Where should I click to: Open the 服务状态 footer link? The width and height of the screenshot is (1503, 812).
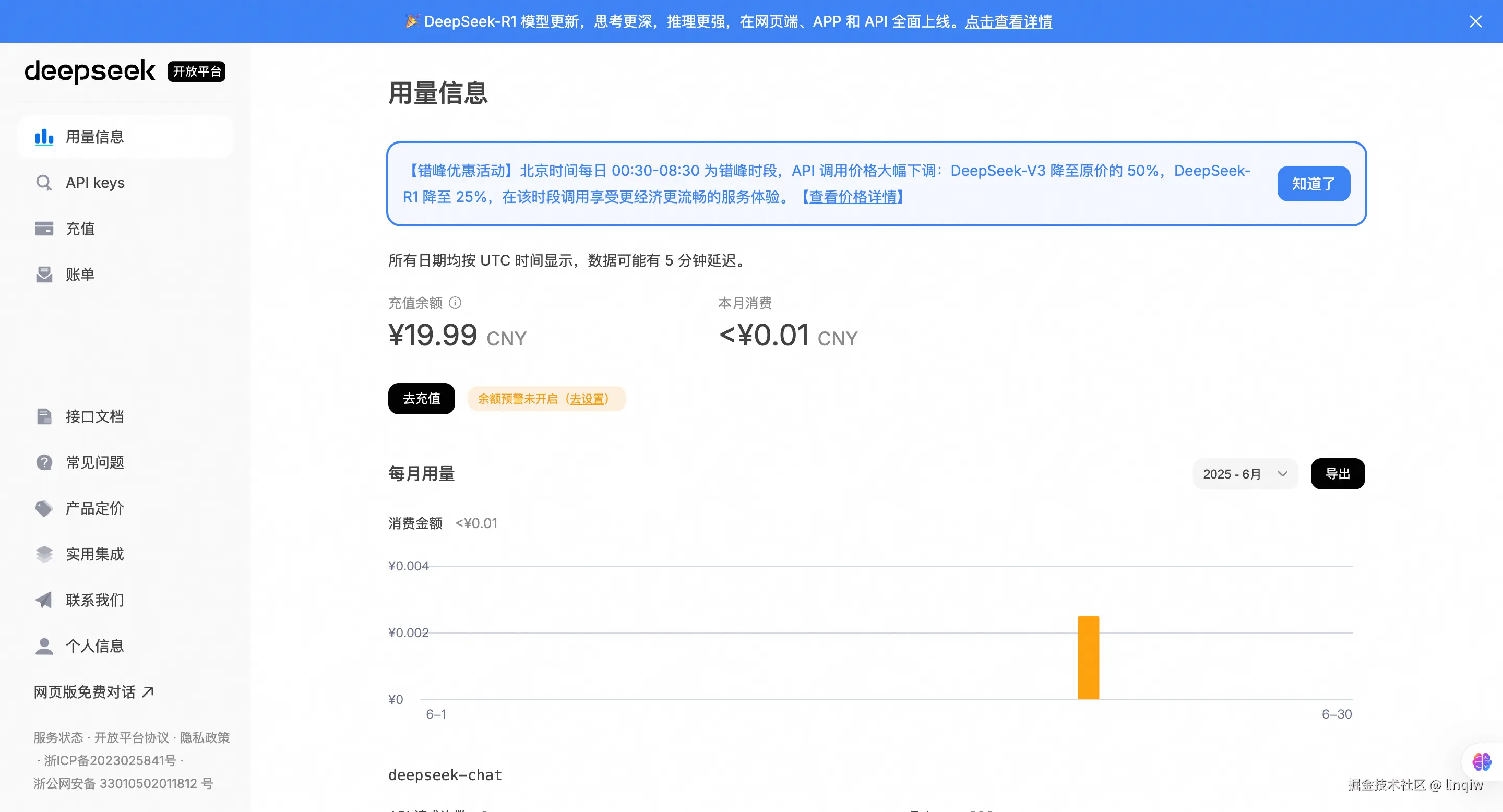58,737
